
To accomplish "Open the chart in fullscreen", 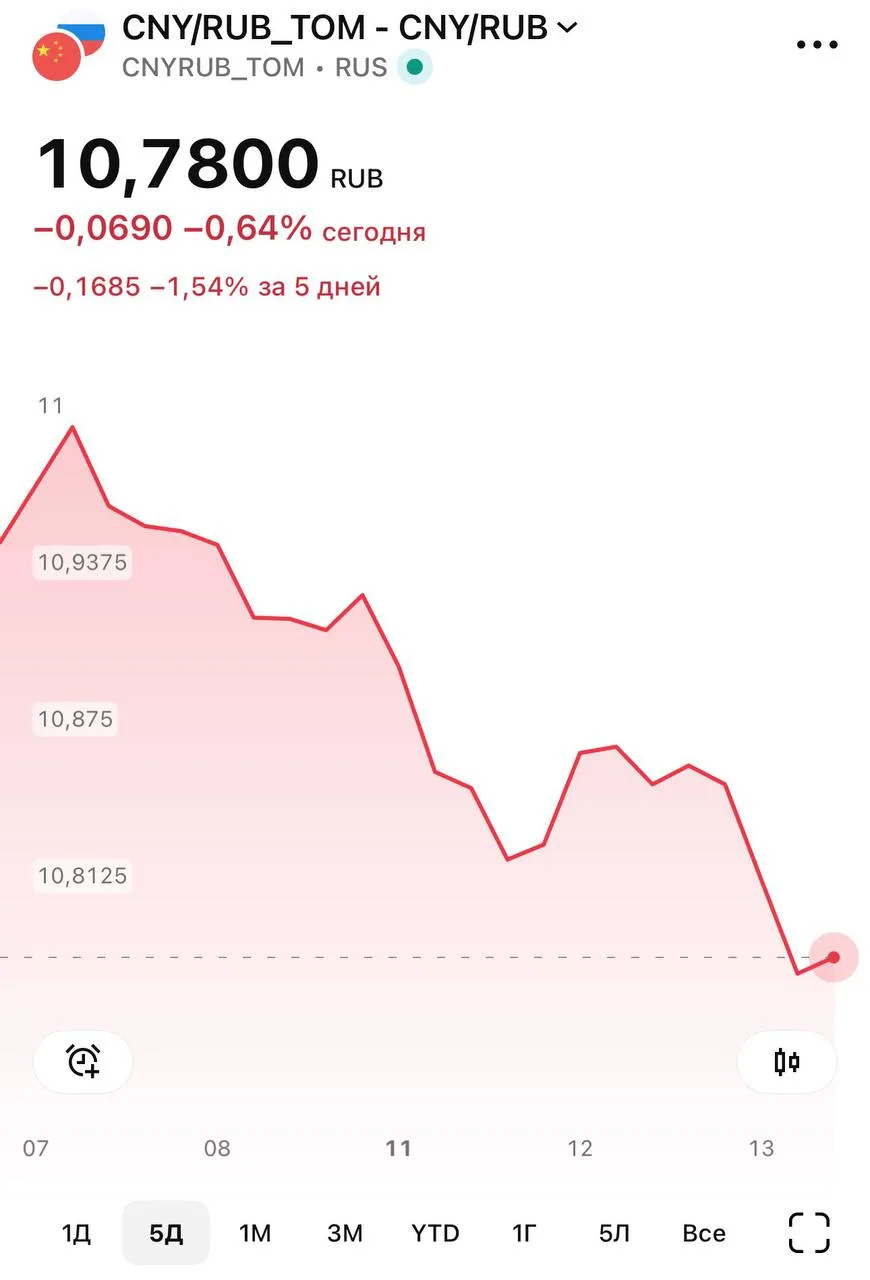I will [809, 1232].
